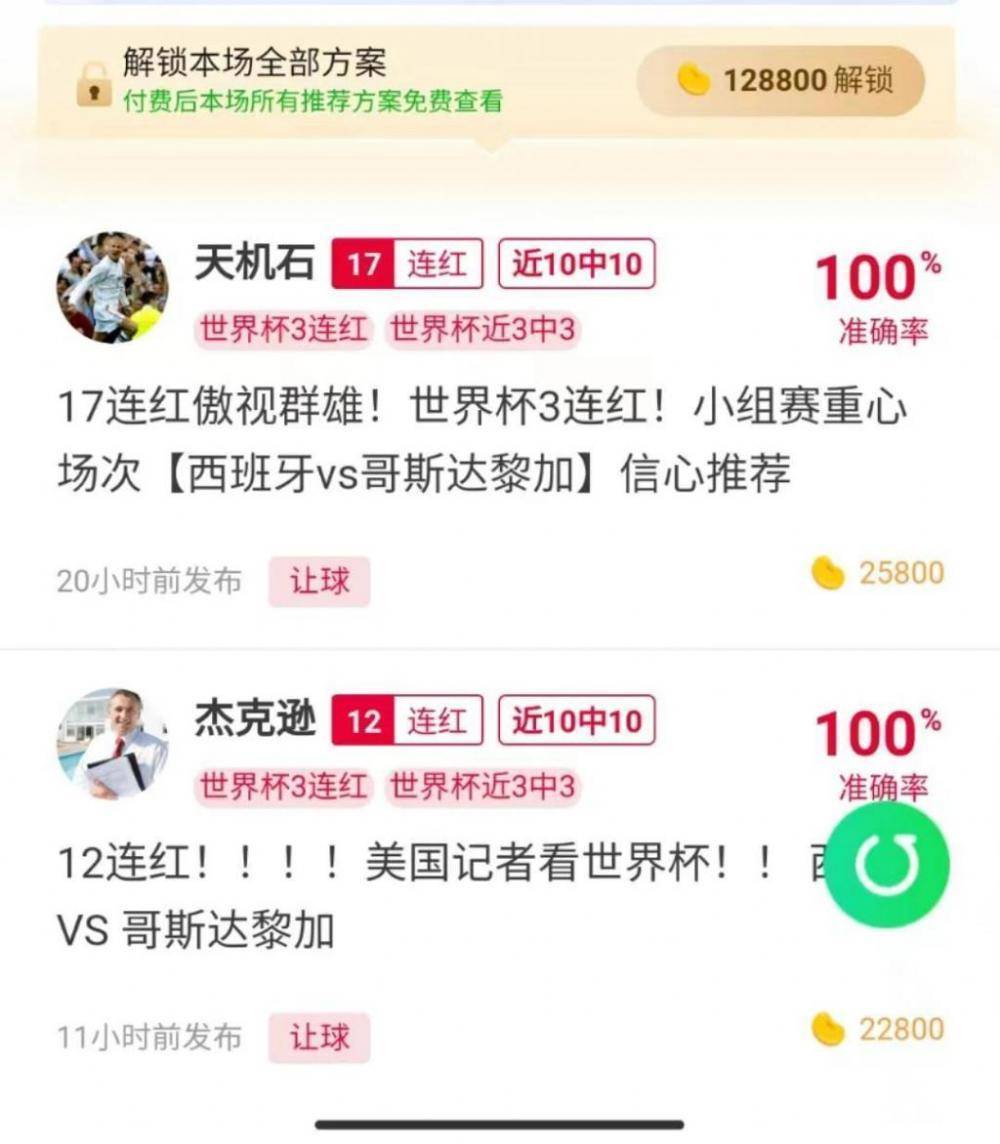Image resolution: width=1000 pixels, height=1144 pixels.
Task: Tap the green refresh floating button
Action: click(x=886, y=864)
